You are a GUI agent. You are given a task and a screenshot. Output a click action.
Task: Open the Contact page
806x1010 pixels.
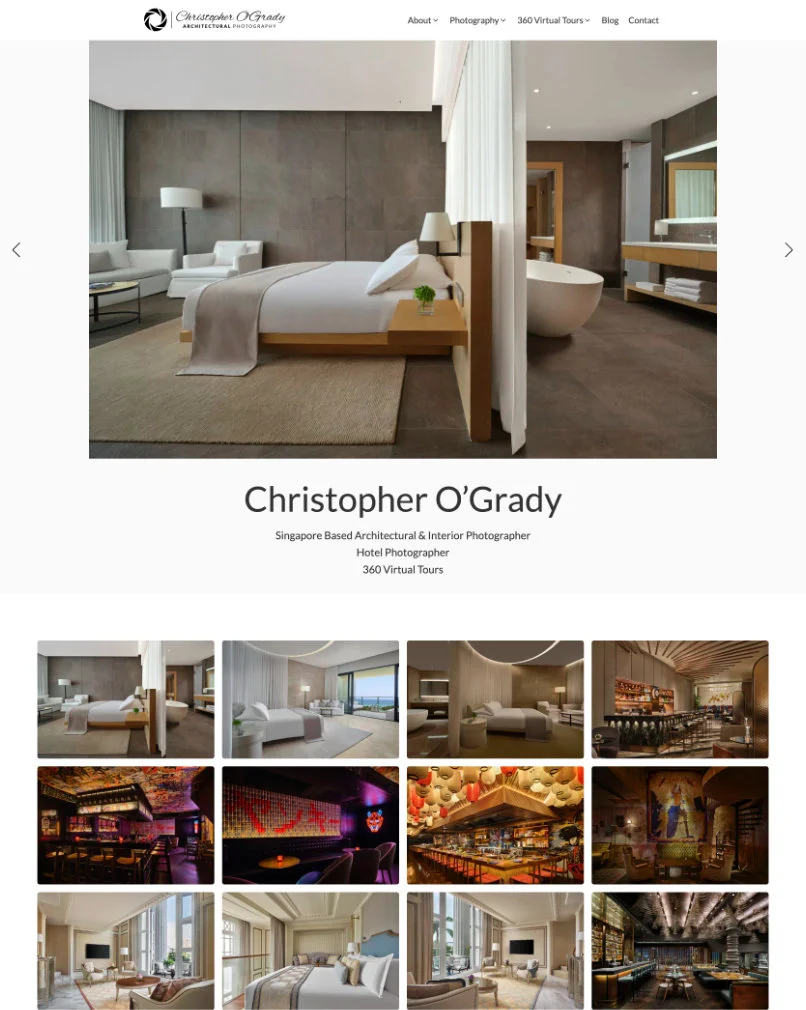[x=643, y=20]
